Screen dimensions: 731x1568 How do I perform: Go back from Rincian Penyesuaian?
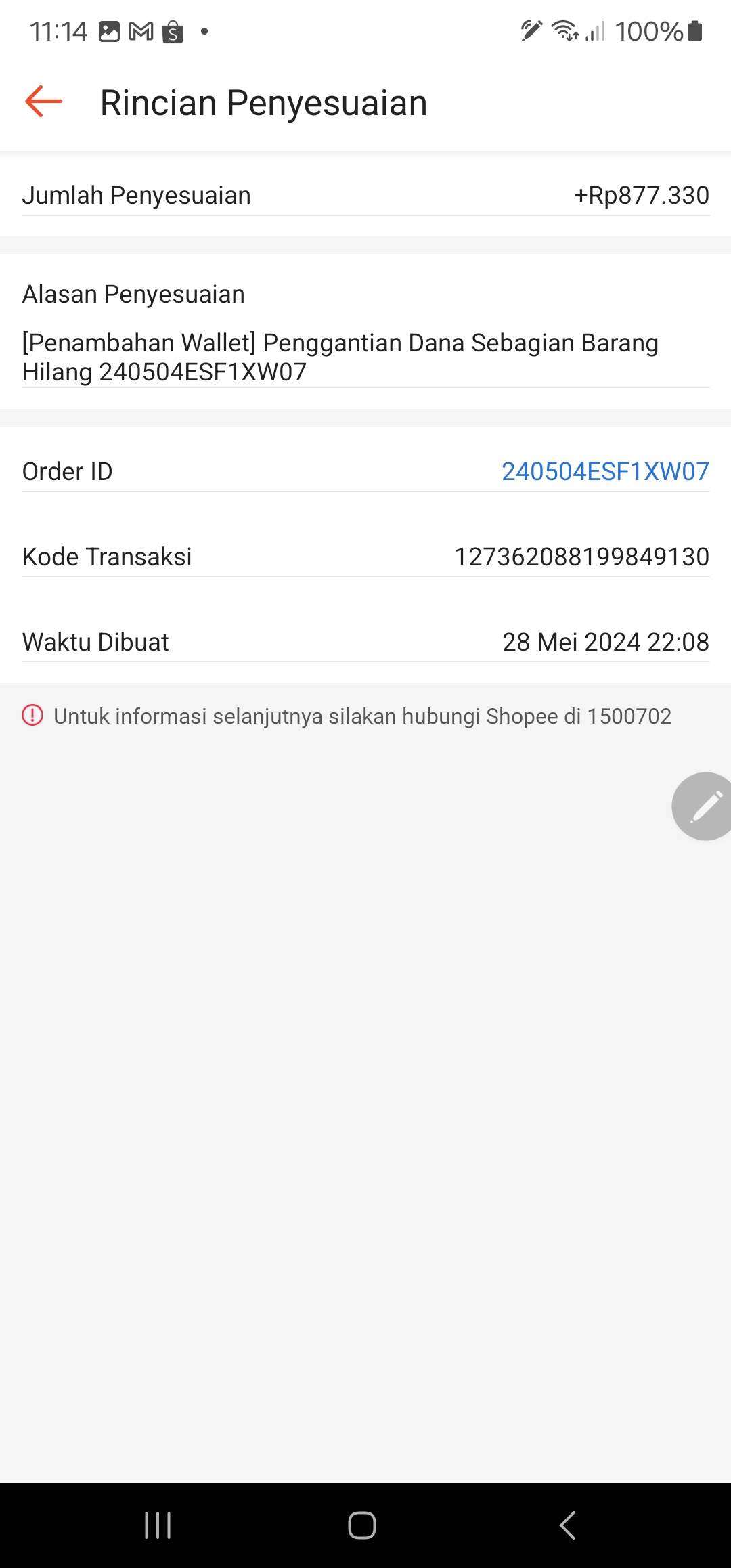point(43,102)
